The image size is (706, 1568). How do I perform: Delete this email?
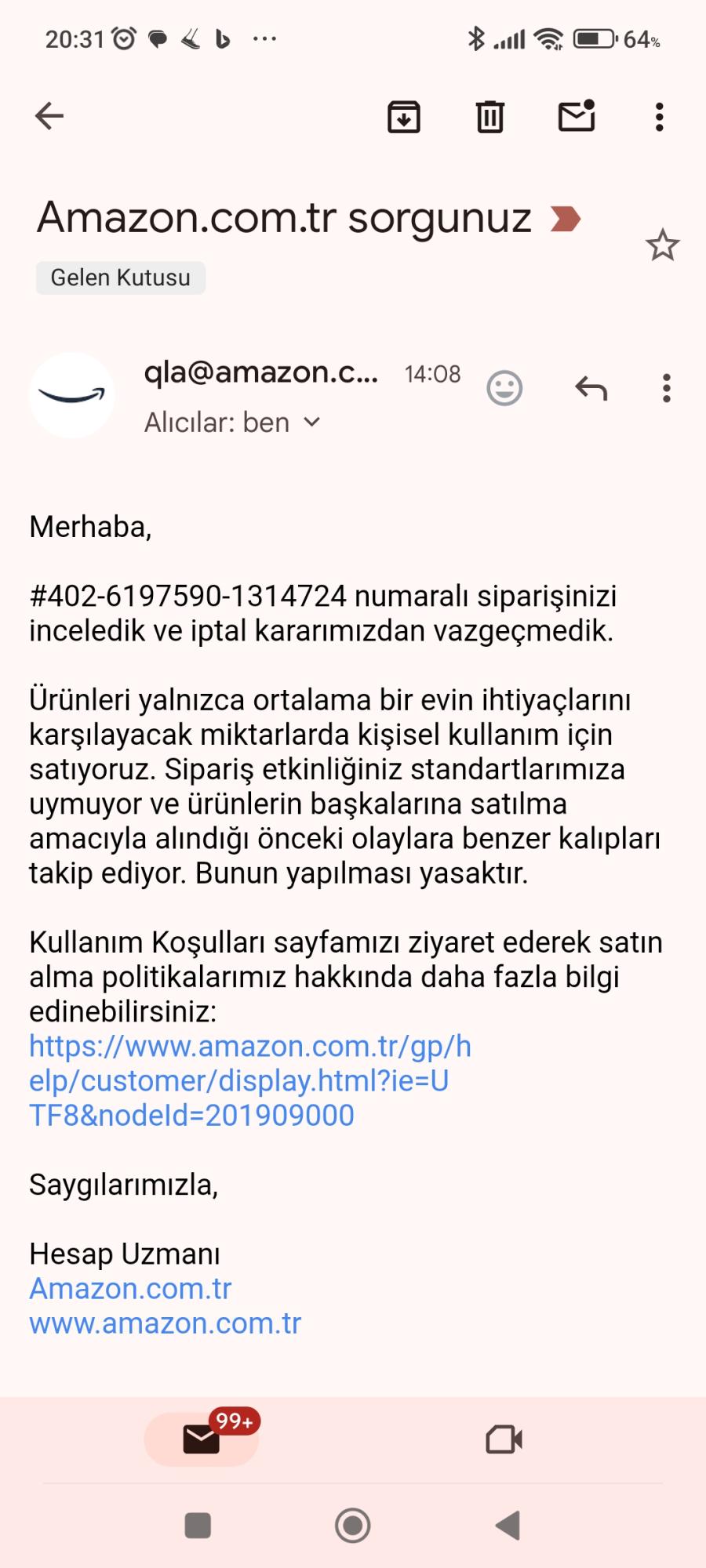490,117
